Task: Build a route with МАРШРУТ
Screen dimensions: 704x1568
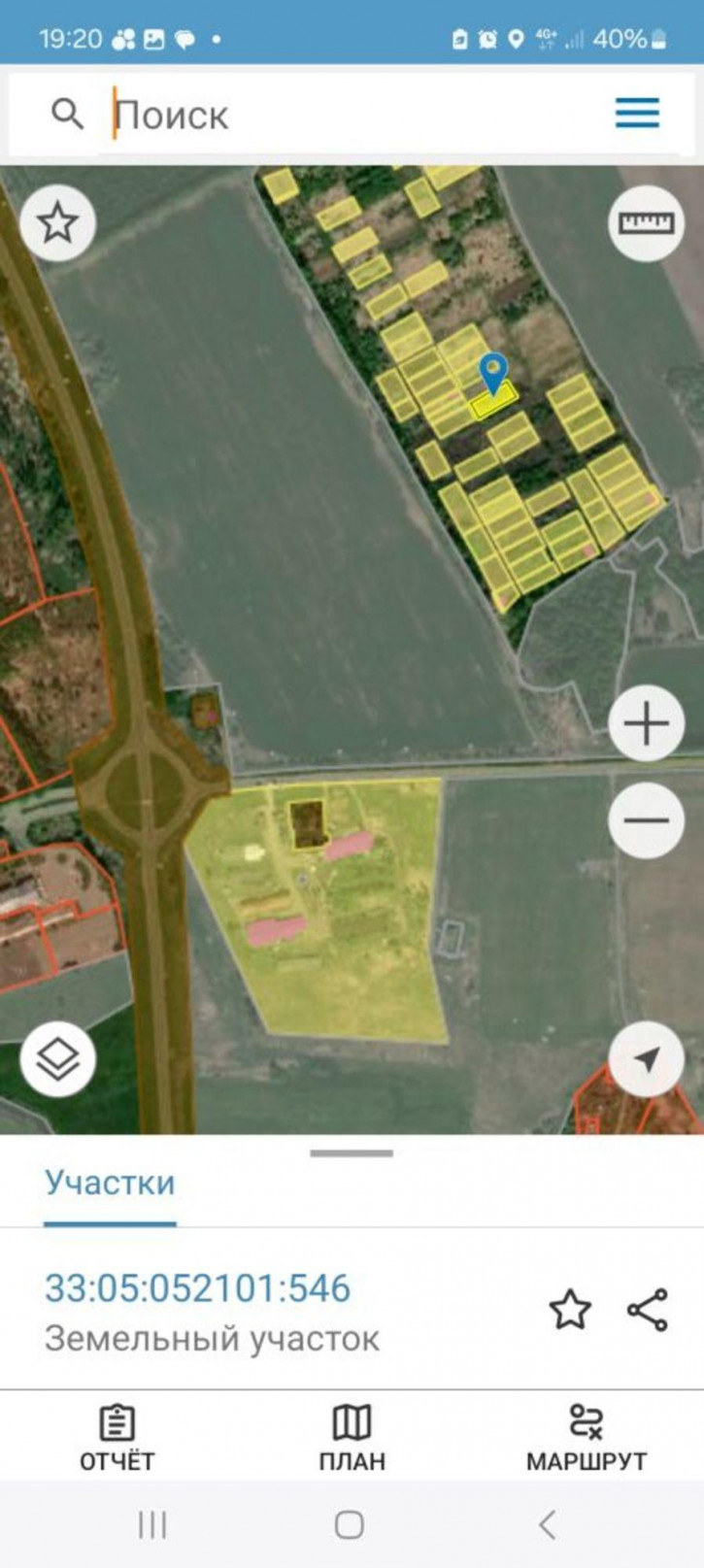Action: click(587, 1437)
